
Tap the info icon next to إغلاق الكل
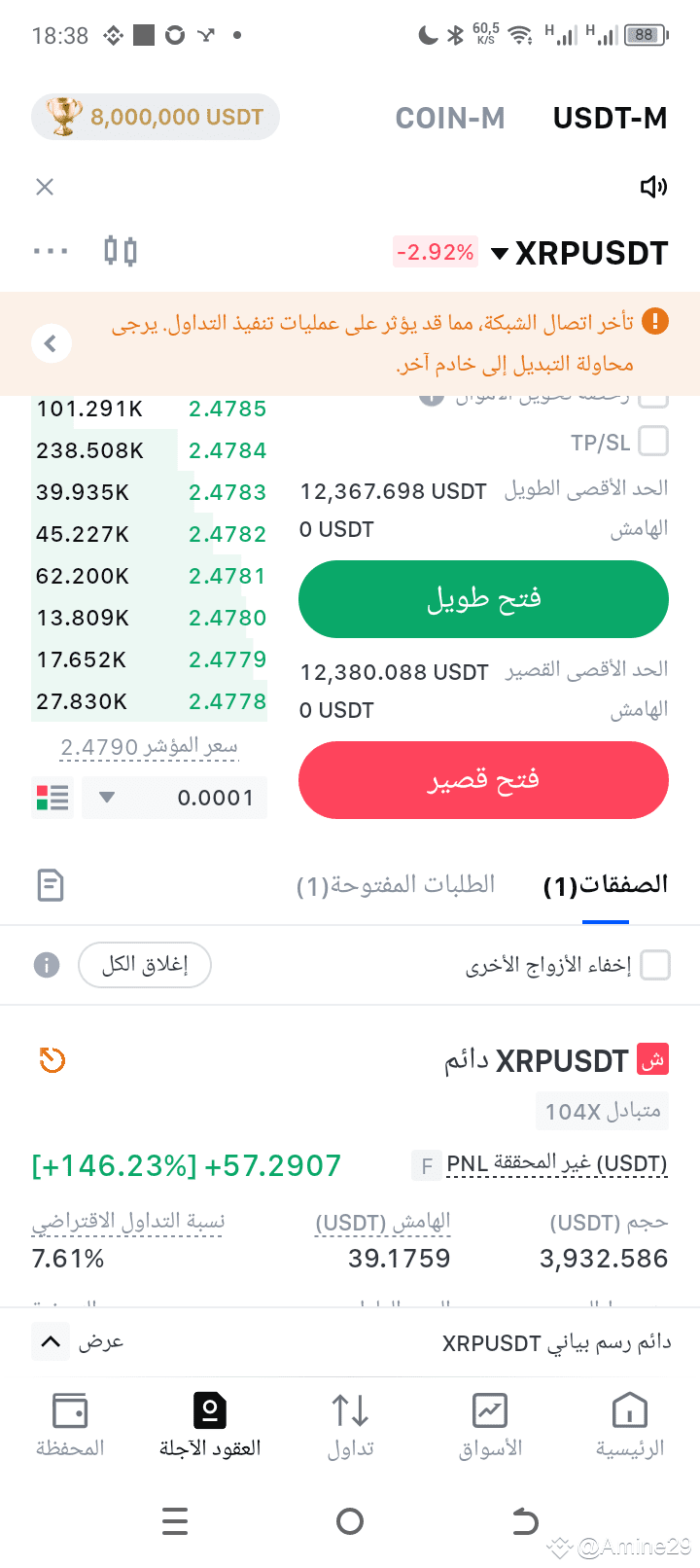click(46, 965)
